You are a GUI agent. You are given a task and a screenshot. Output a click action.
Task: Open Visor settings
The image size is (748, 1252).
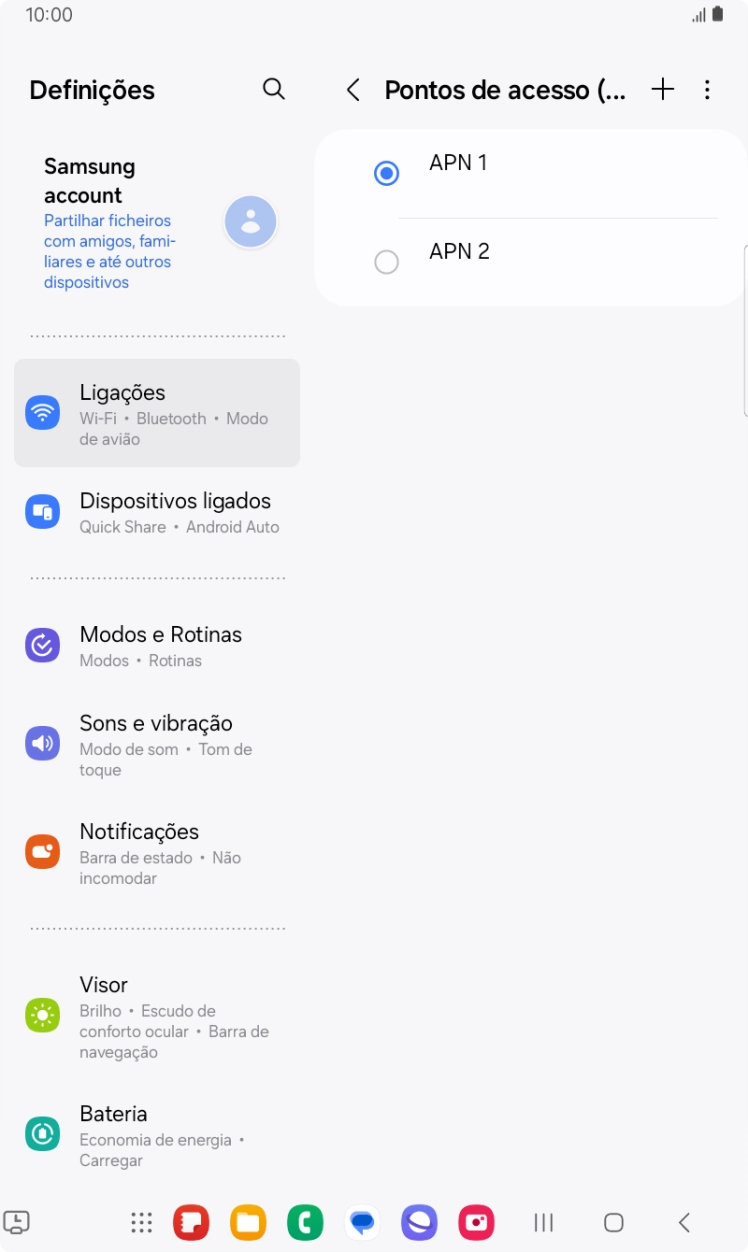click(156, 1015)
